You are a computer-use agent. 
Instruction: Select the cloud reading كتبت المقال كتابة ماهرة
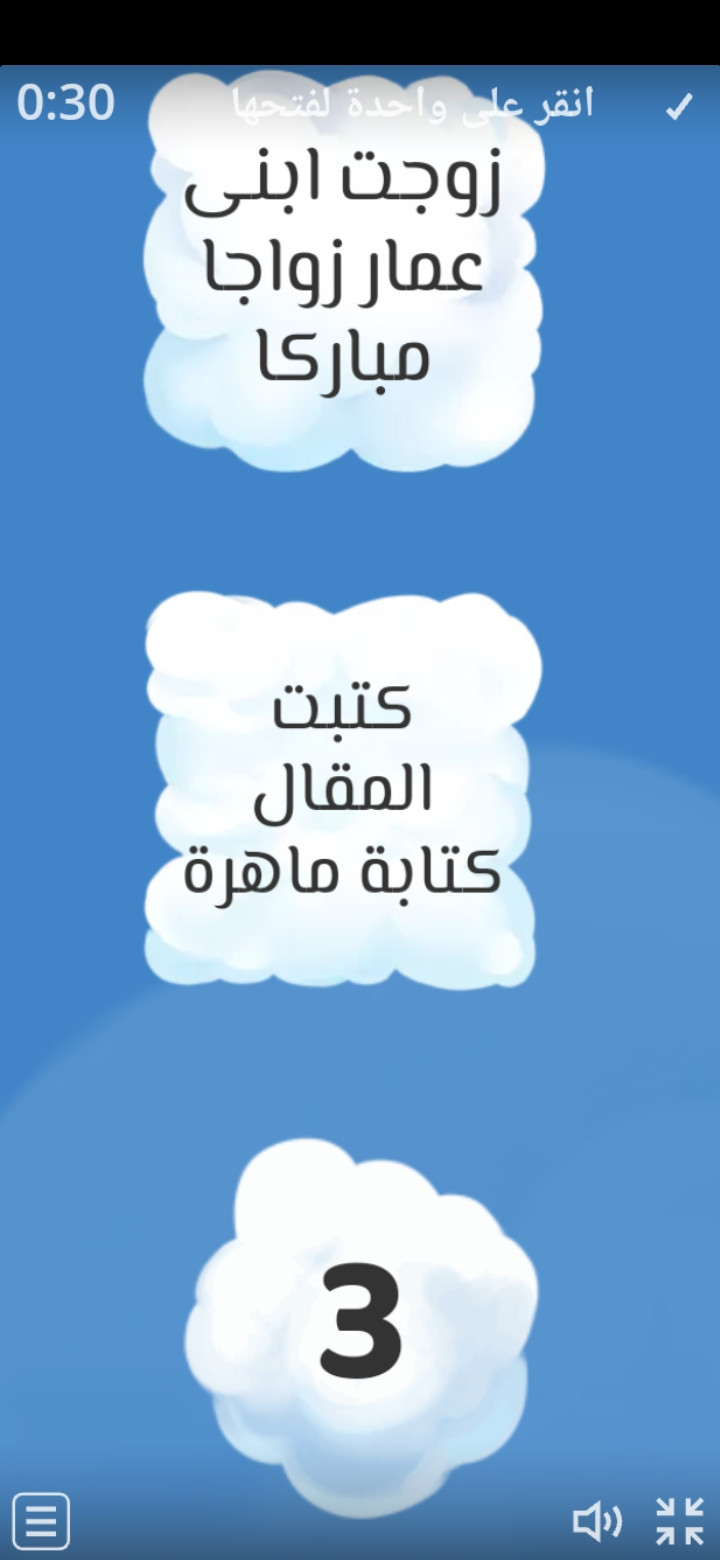(x=342, y=790)
